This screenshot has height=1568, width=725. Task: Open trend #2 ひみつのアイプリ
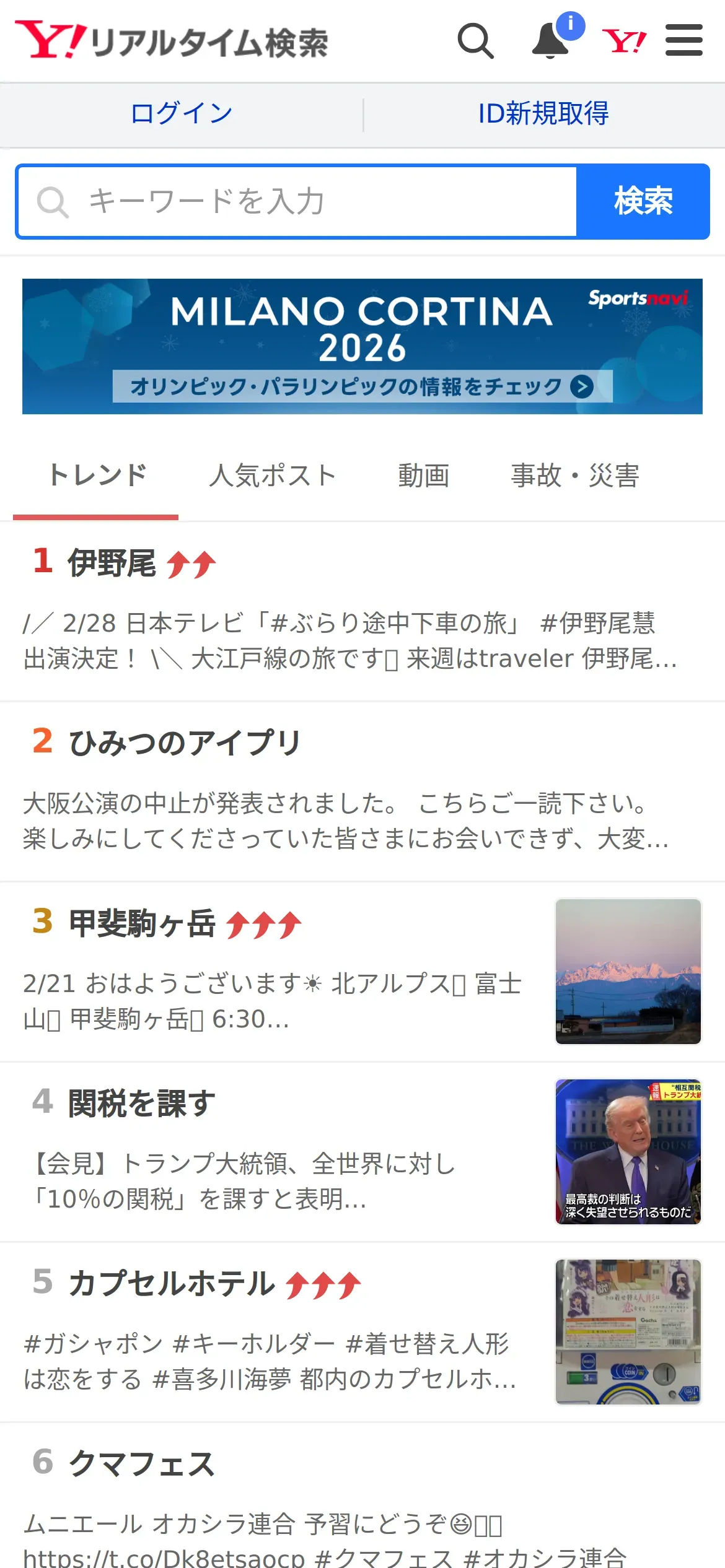coord(185,743)
